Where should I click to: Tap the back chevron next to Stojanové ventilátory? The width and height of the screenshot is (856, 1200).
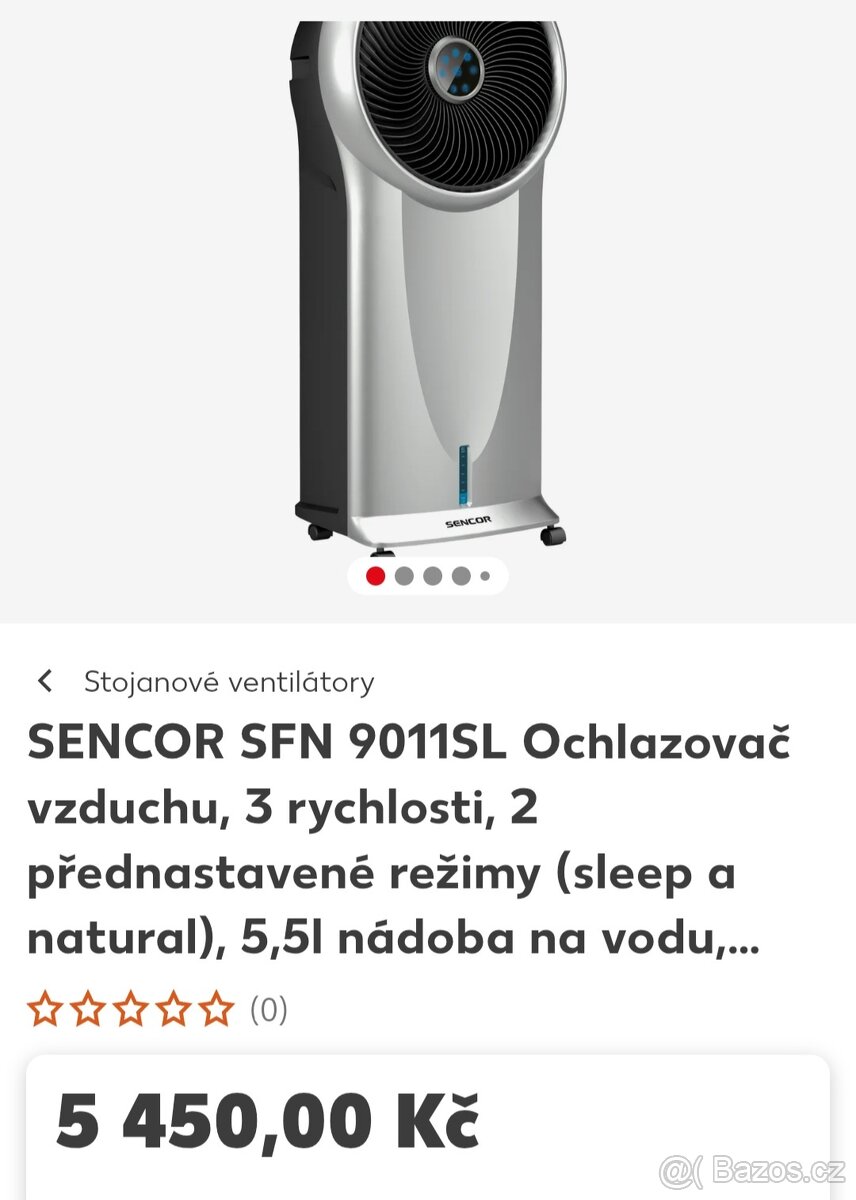(x=44, y=681)
